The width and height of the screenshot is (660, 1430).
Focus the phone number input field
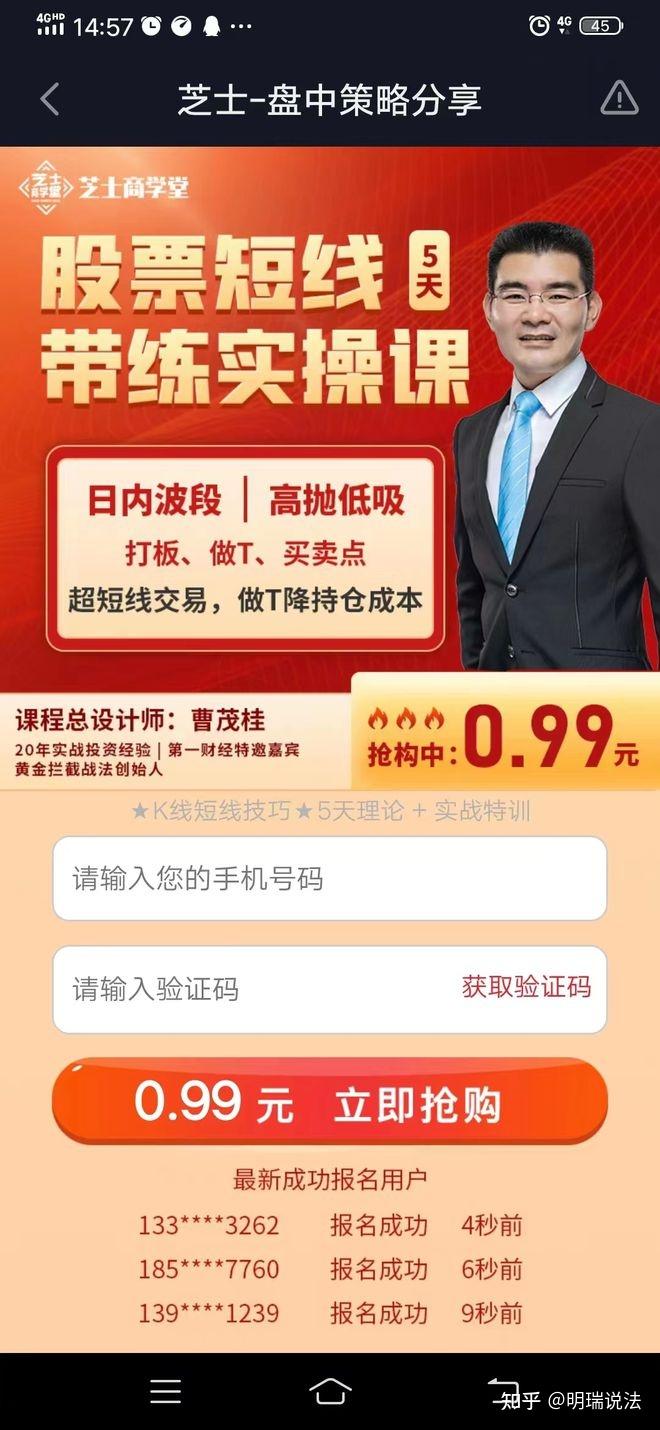[x=329, y=879]
